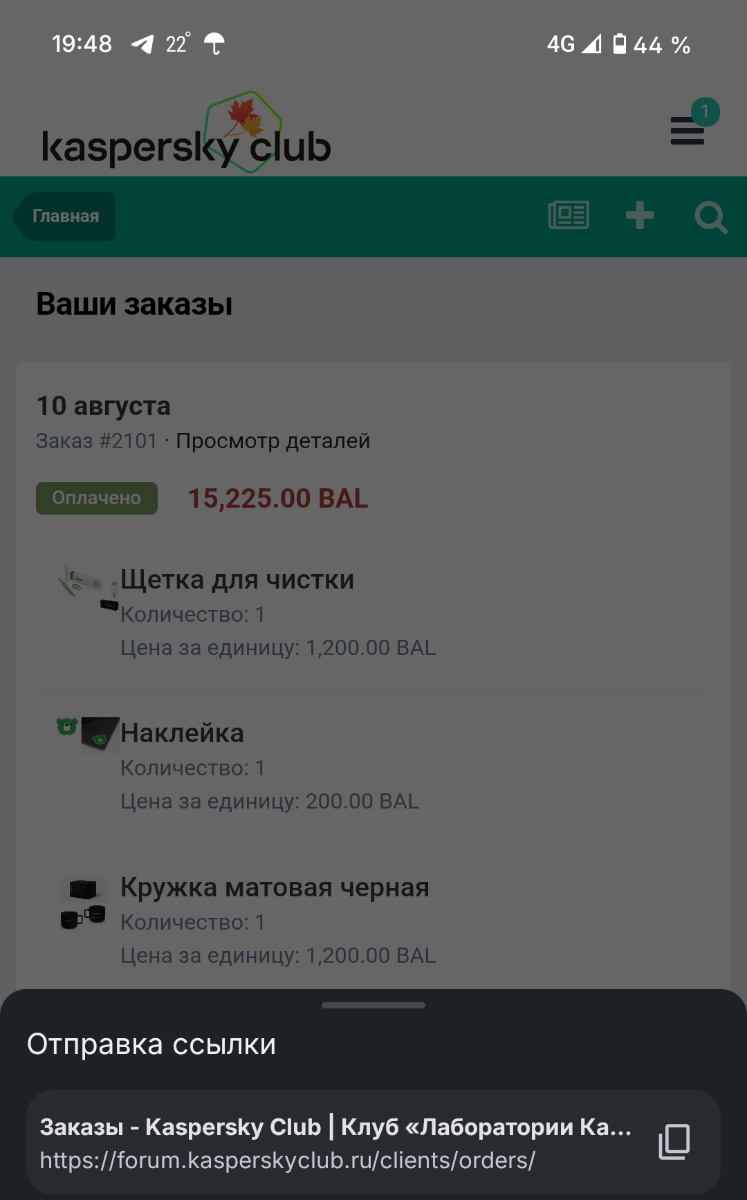747x1200 pixels.
Task: Open the Наклейка item
Action: click(182, 733)
